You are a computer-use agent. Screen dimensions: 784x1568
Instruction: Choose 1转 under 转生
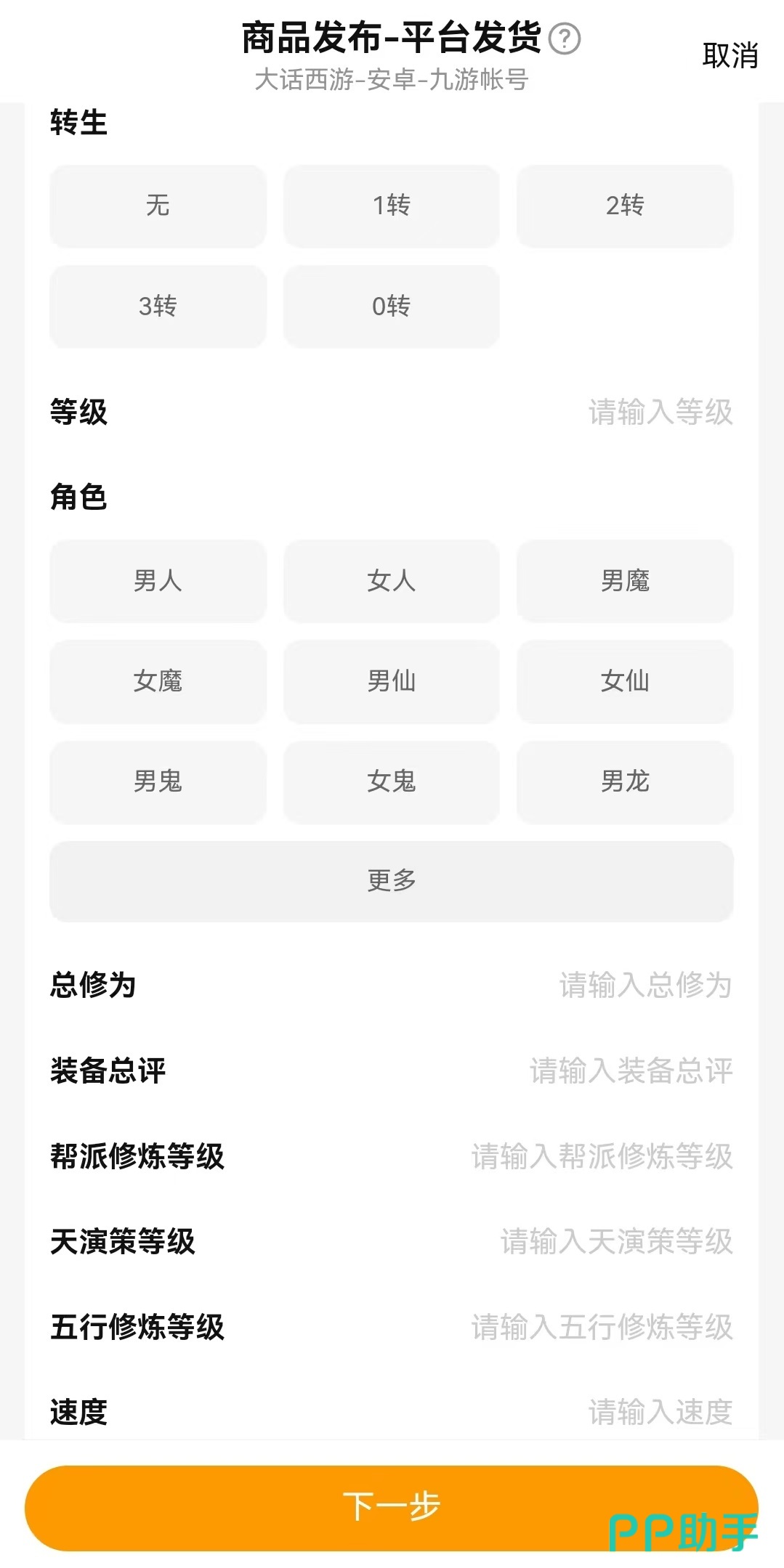point(391,206)
